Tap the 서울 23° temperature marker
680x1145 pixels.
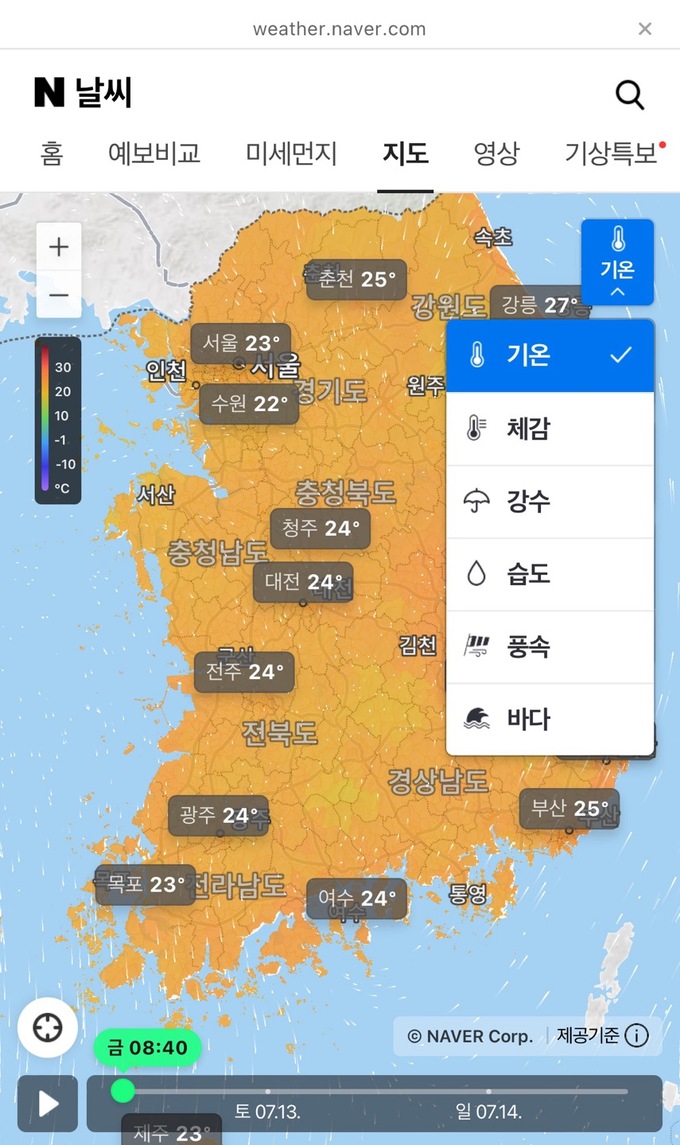(x=241, y=344)
